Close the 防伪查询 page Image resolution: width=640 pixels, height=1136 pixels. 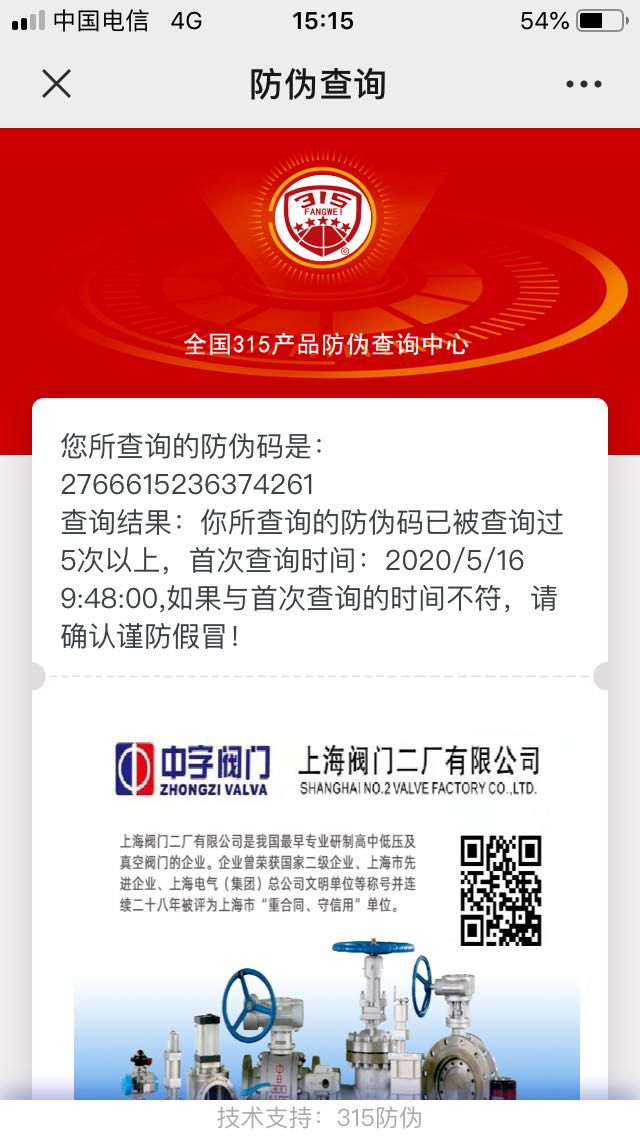pos(57,84)
